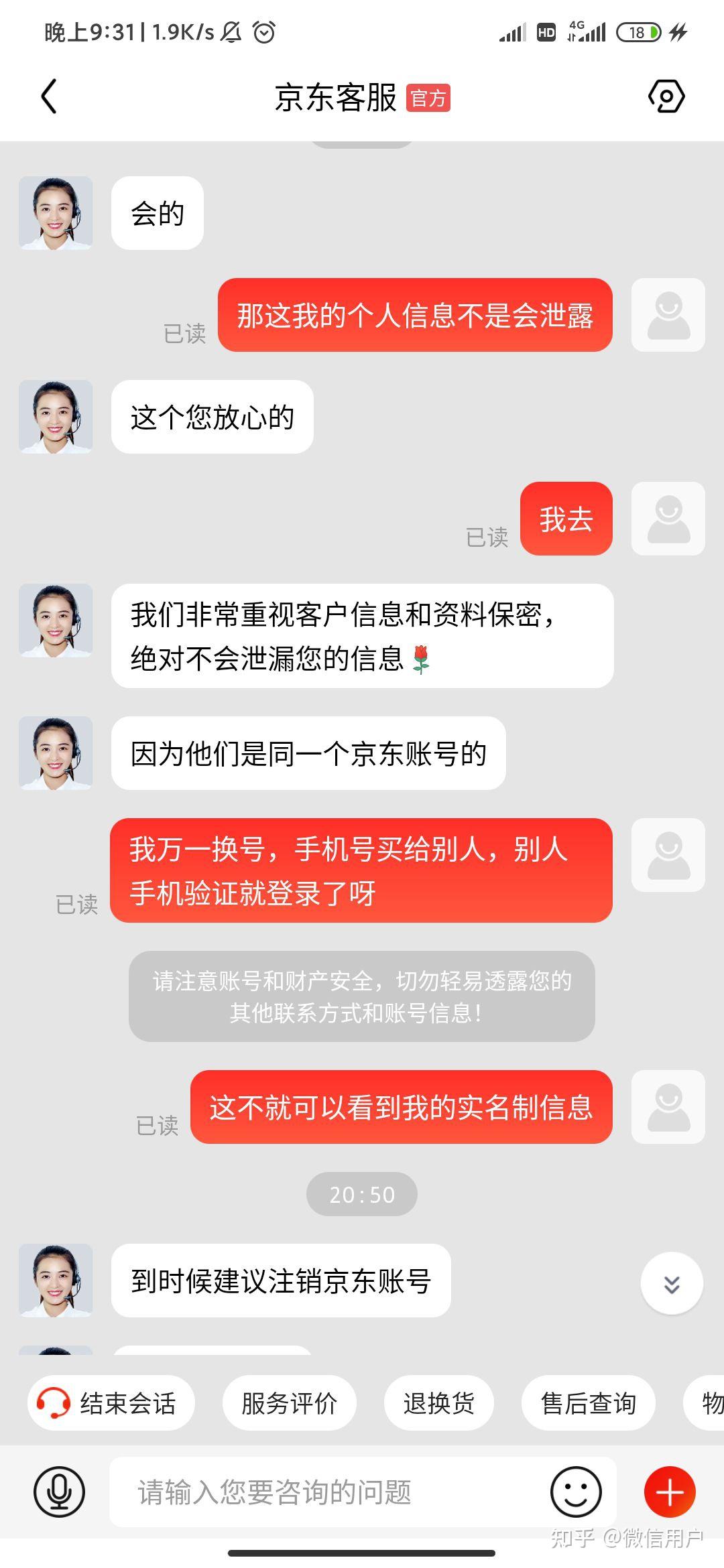Select the 退换货 quick reply tab

439,1404
